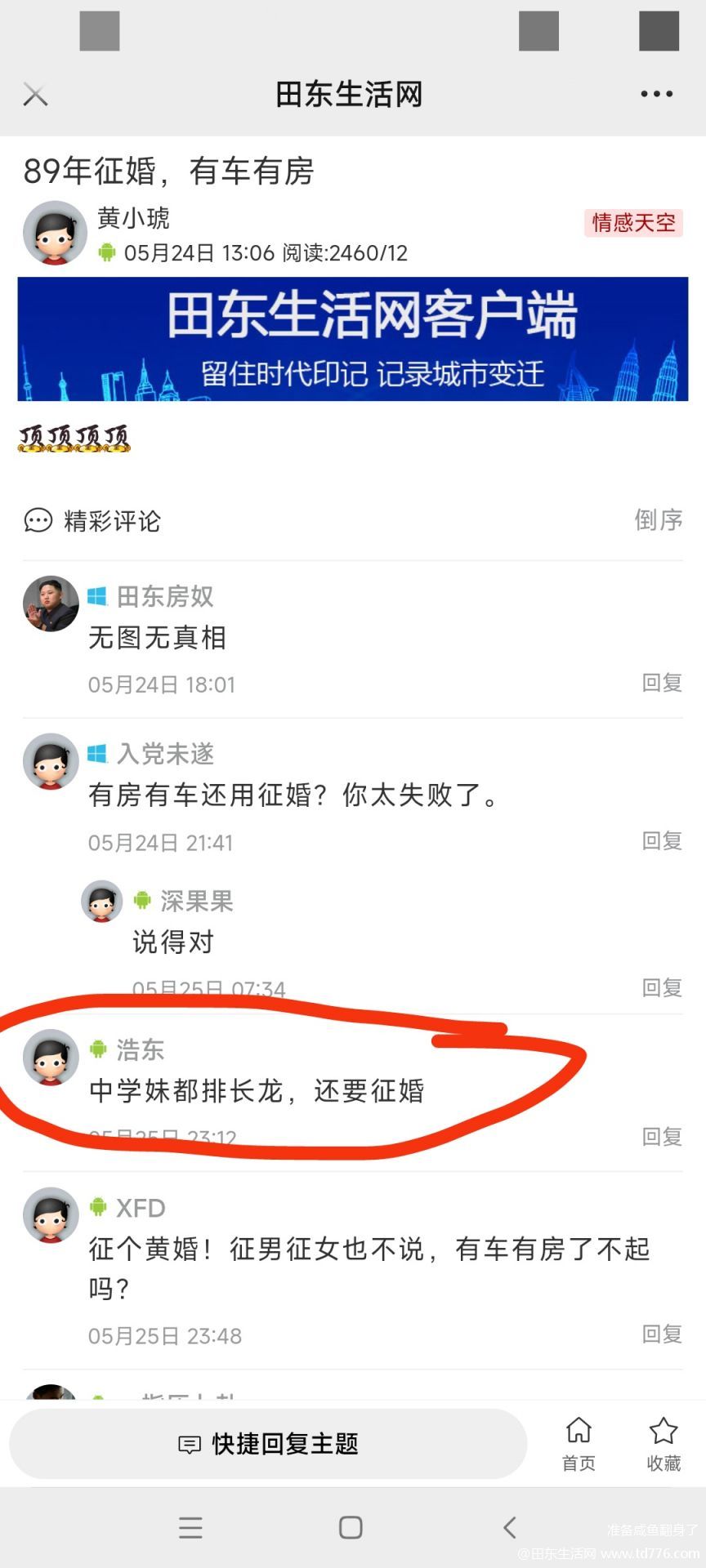706x1568 pixels.
Task: View 田东房奴's user profile
Action: 51,604
